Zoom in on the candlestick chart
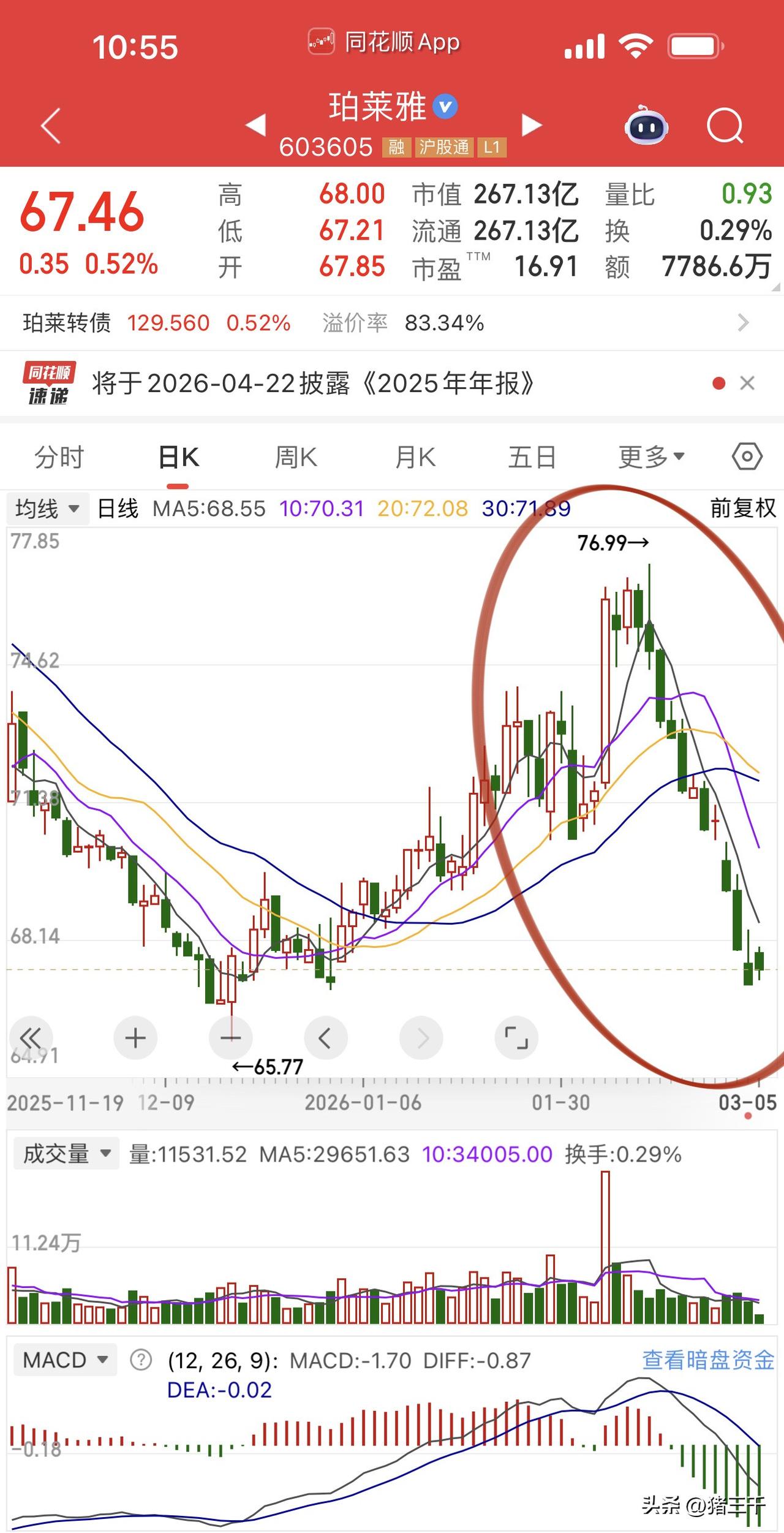 (x=135, y=1038)
